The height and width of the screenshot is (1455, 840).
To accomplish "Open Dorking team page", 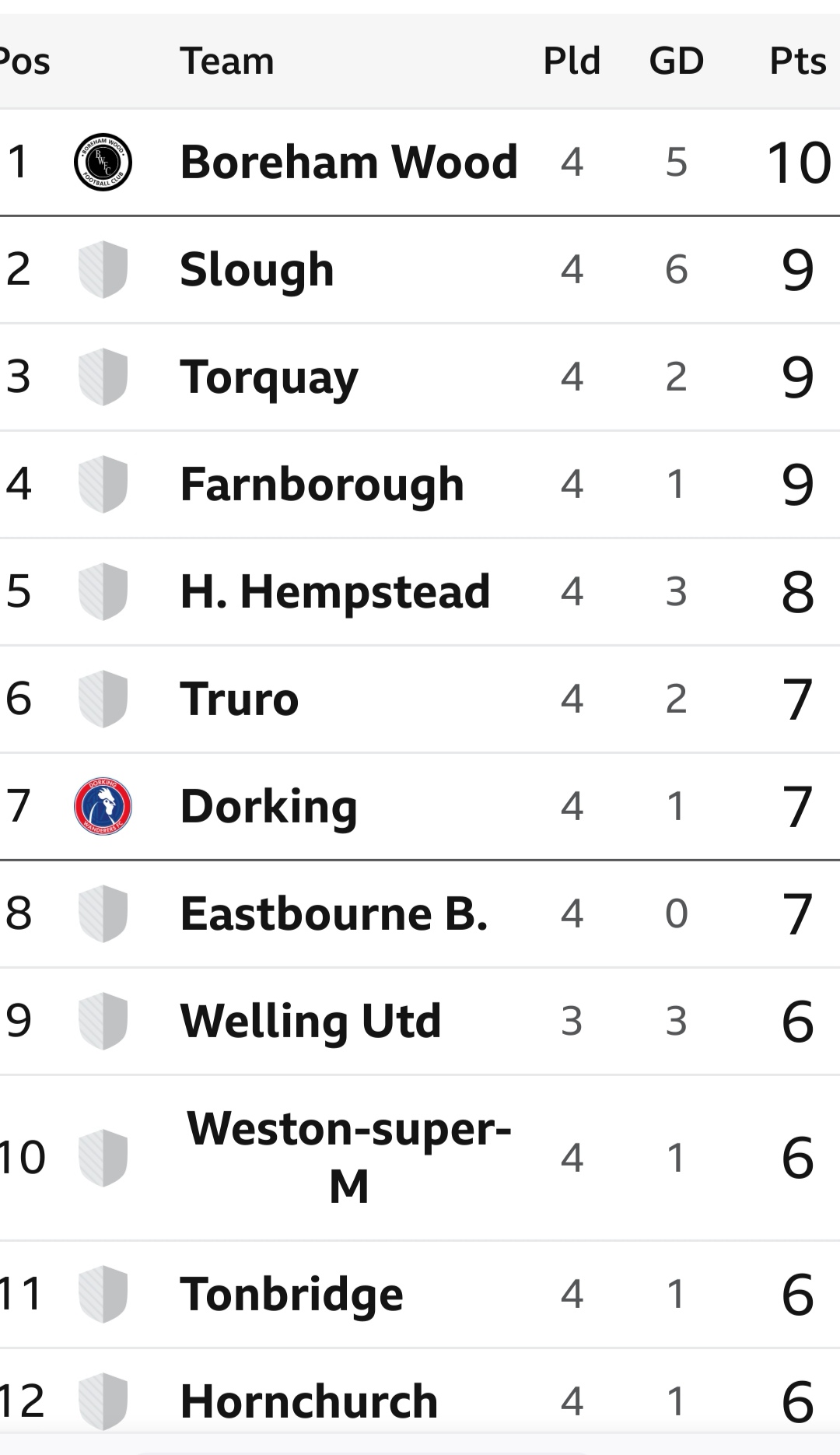I will click(x=268, y=807).
